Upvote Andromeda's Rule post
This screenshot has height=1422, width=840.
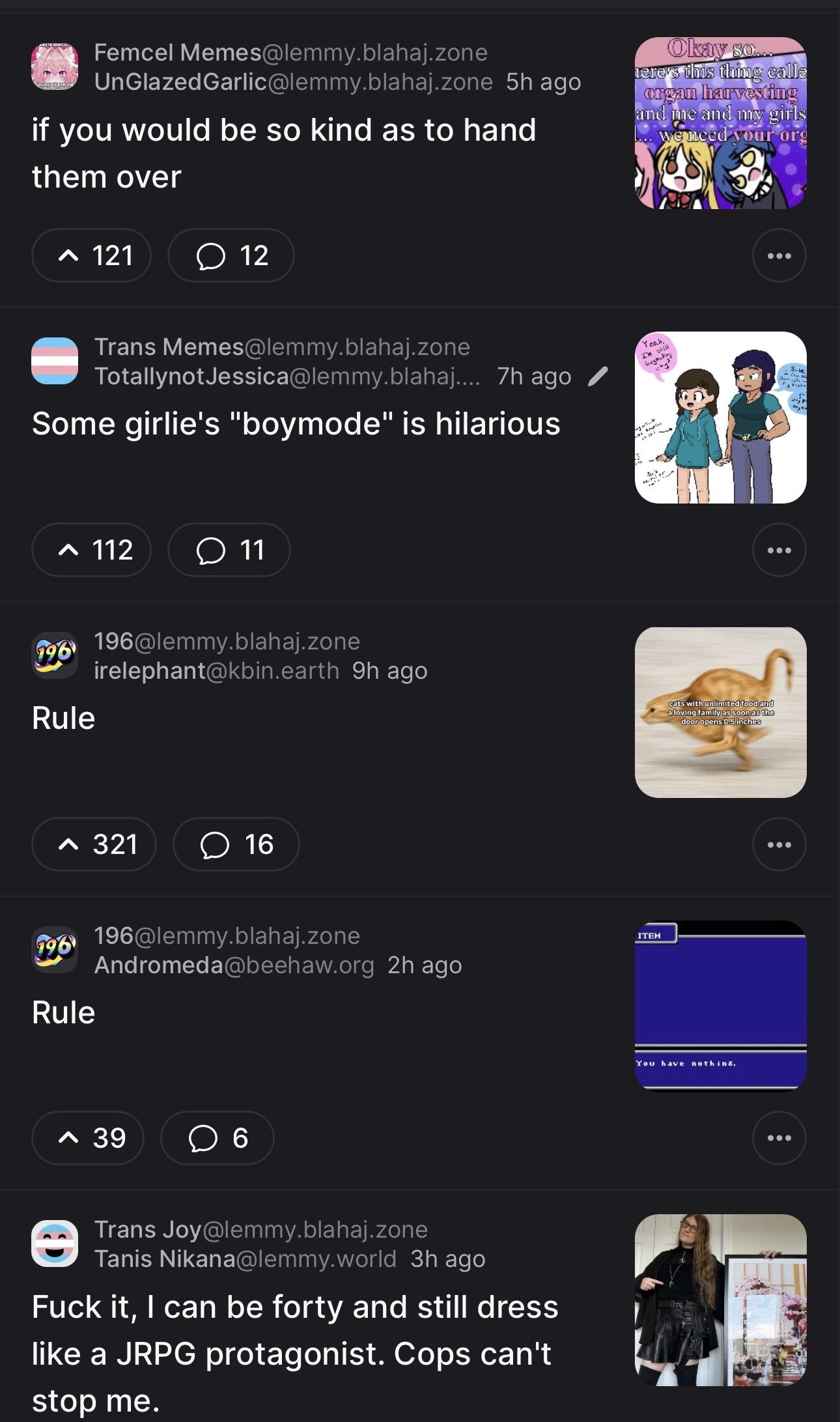click(x=87, y=1138)
